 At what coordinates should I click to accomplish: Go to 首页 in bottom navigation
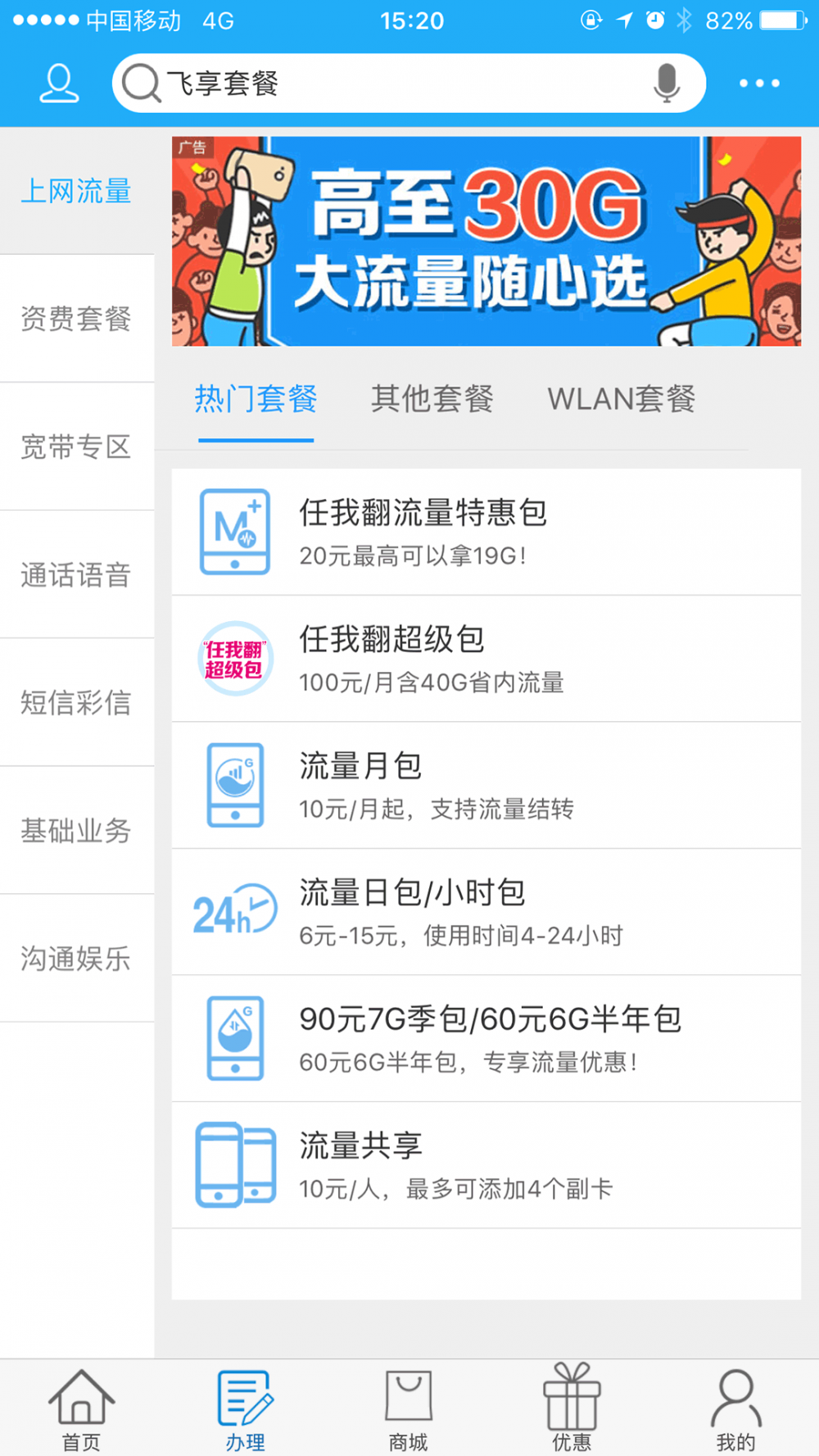[x=81, y=1409]
